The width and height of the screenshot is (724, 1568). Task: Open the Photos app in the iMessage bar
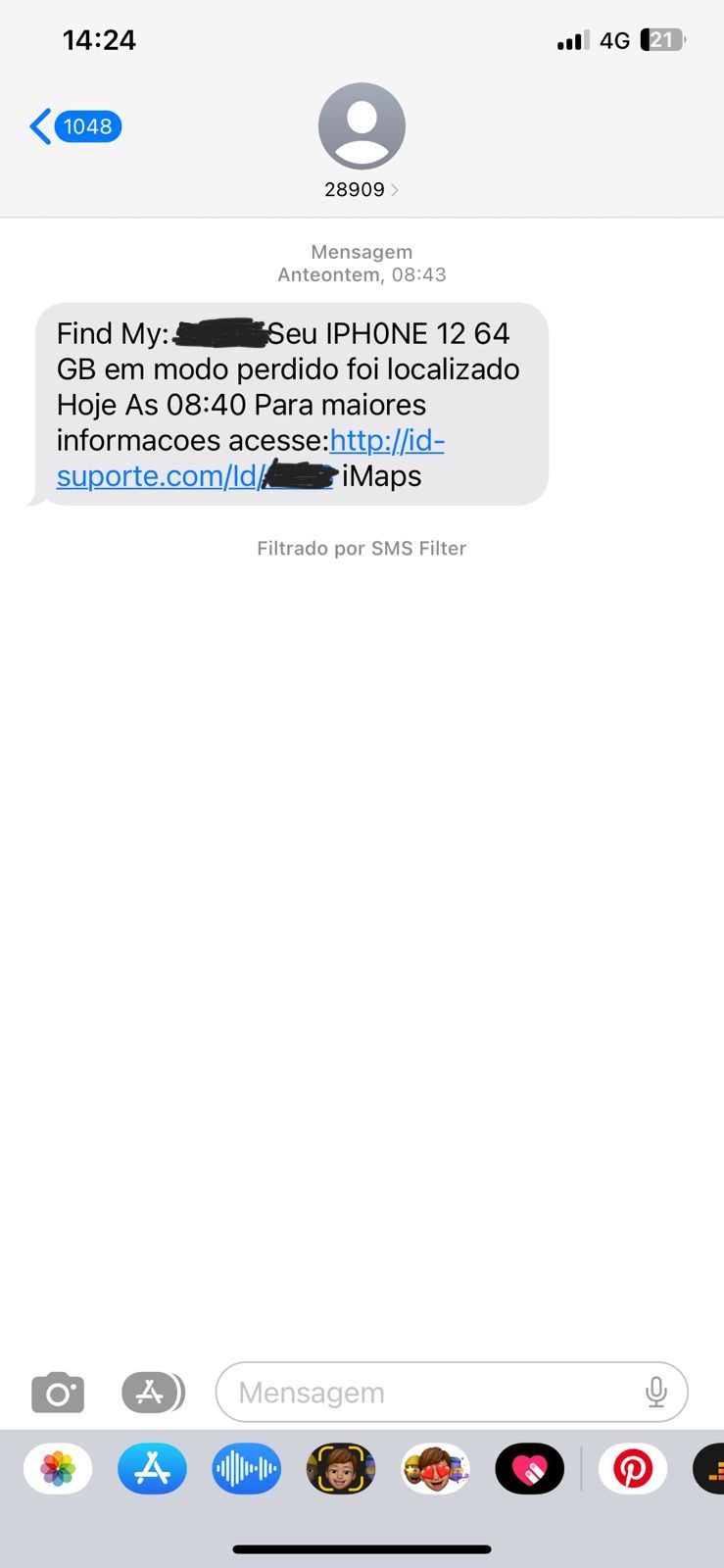[58, 1469]
